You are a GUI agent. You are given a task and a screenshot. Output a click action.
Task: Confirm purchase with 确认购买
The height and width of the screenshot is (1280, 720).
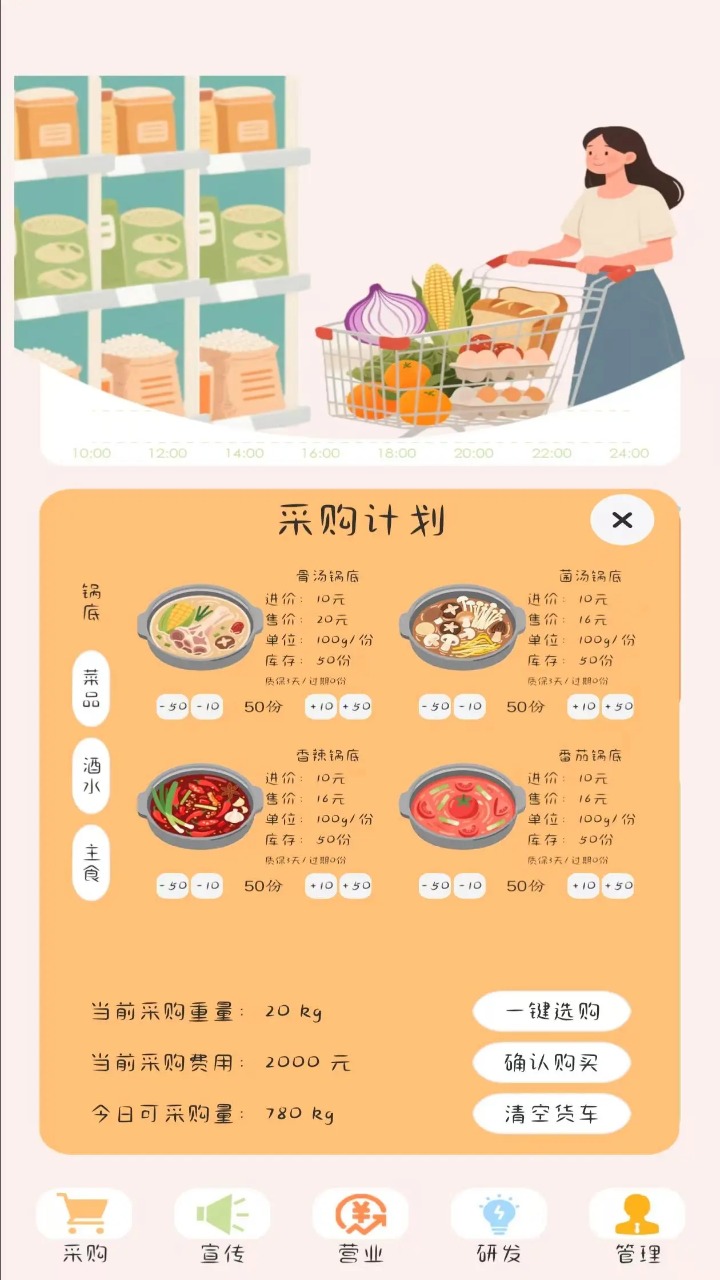(x=551, y=1062)
